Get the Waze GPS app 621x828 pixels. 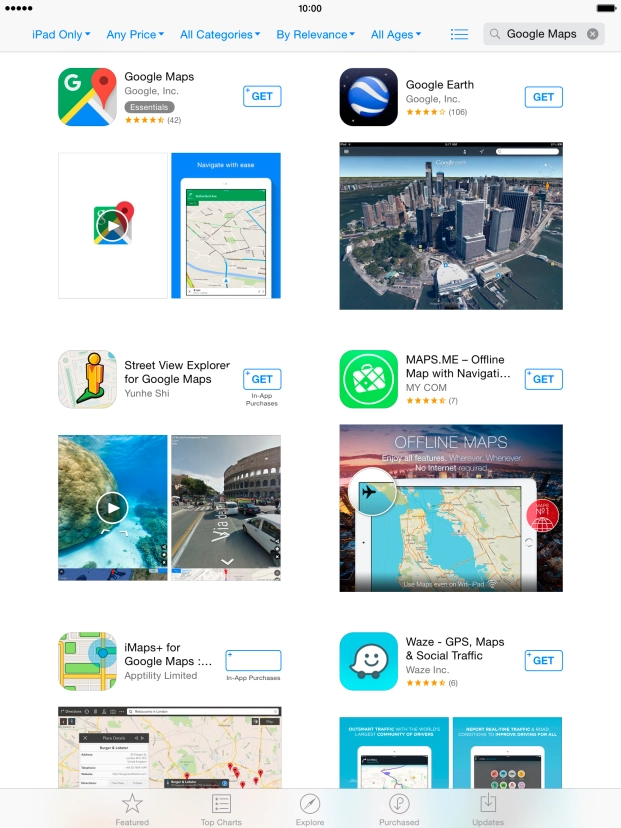(543, 660)
